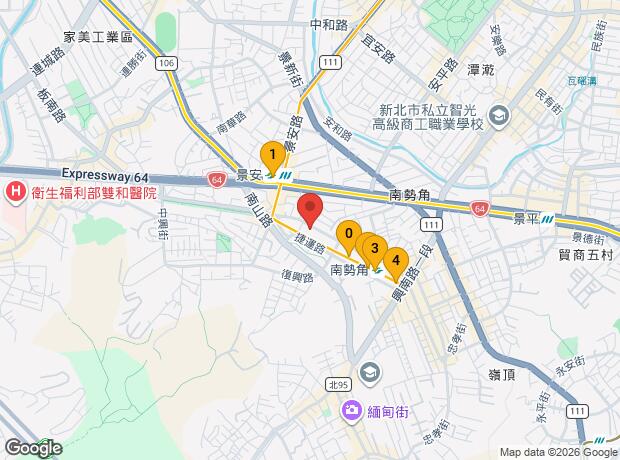620x460 pixels.
Task: Open the orange marker numbered 3
Action: (x=374, y=250)
